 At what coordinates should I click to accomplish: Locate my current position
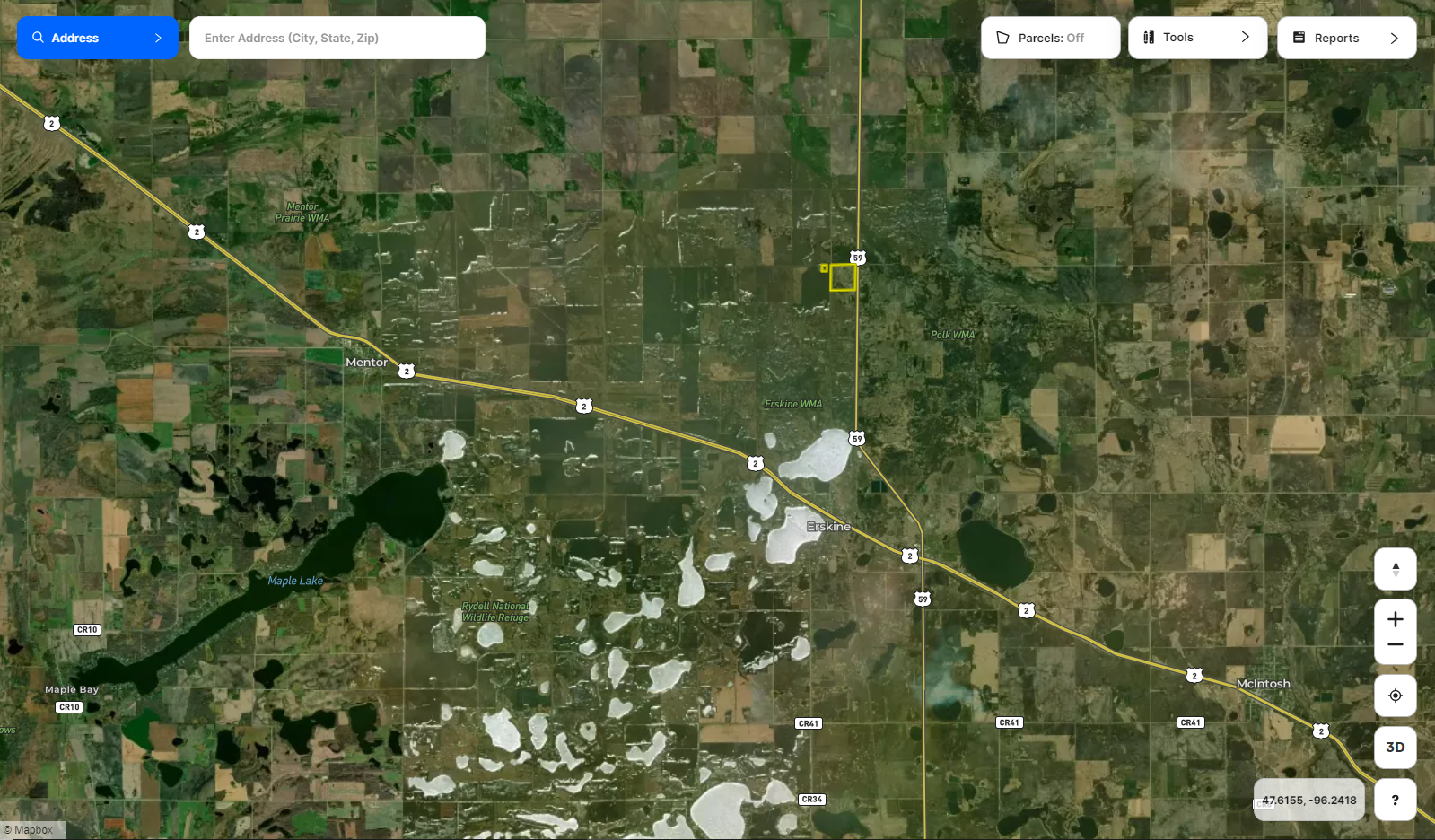1395,696
